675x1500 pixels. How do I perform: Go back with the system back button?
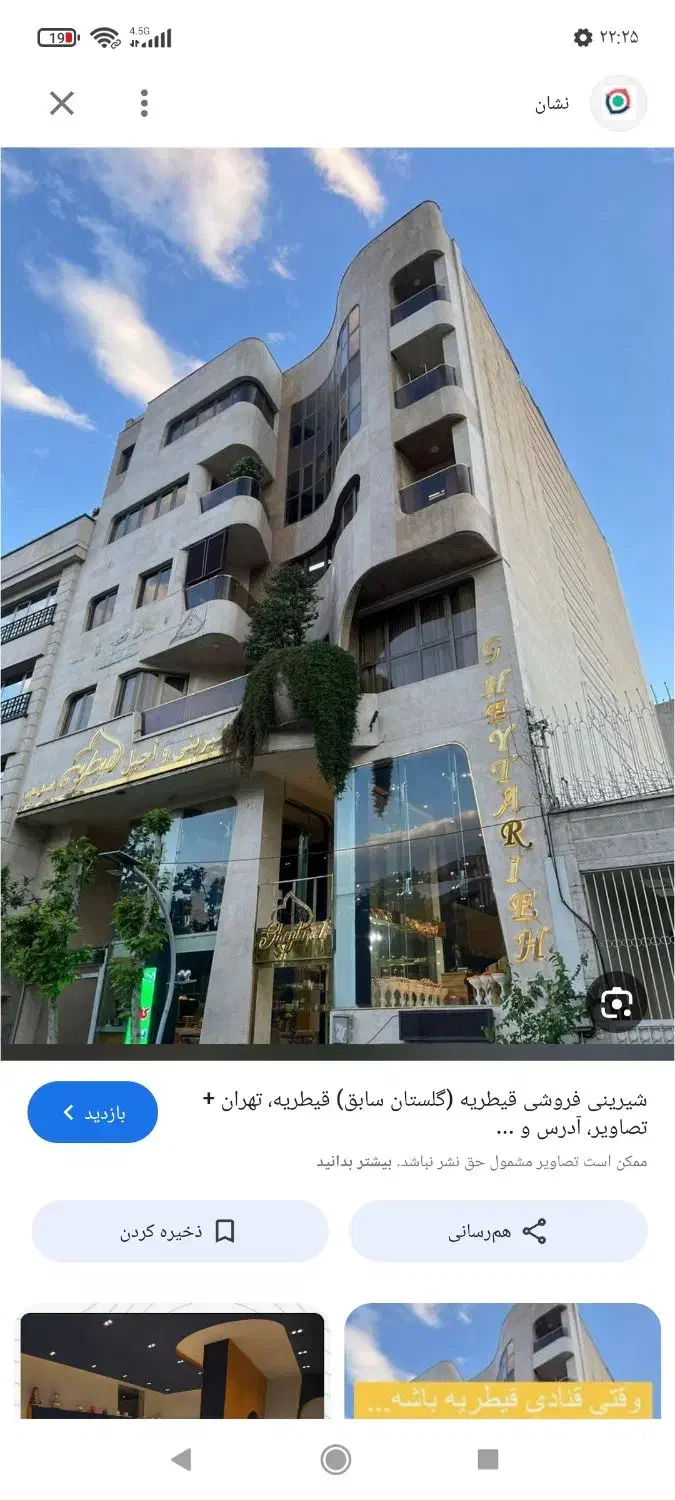(x=181, y=1459)
